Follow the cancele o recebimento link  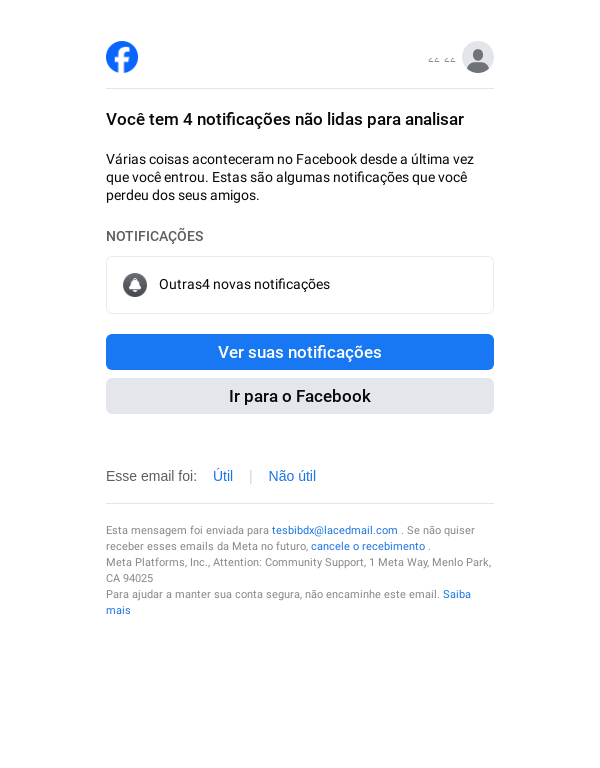(368, 546)
